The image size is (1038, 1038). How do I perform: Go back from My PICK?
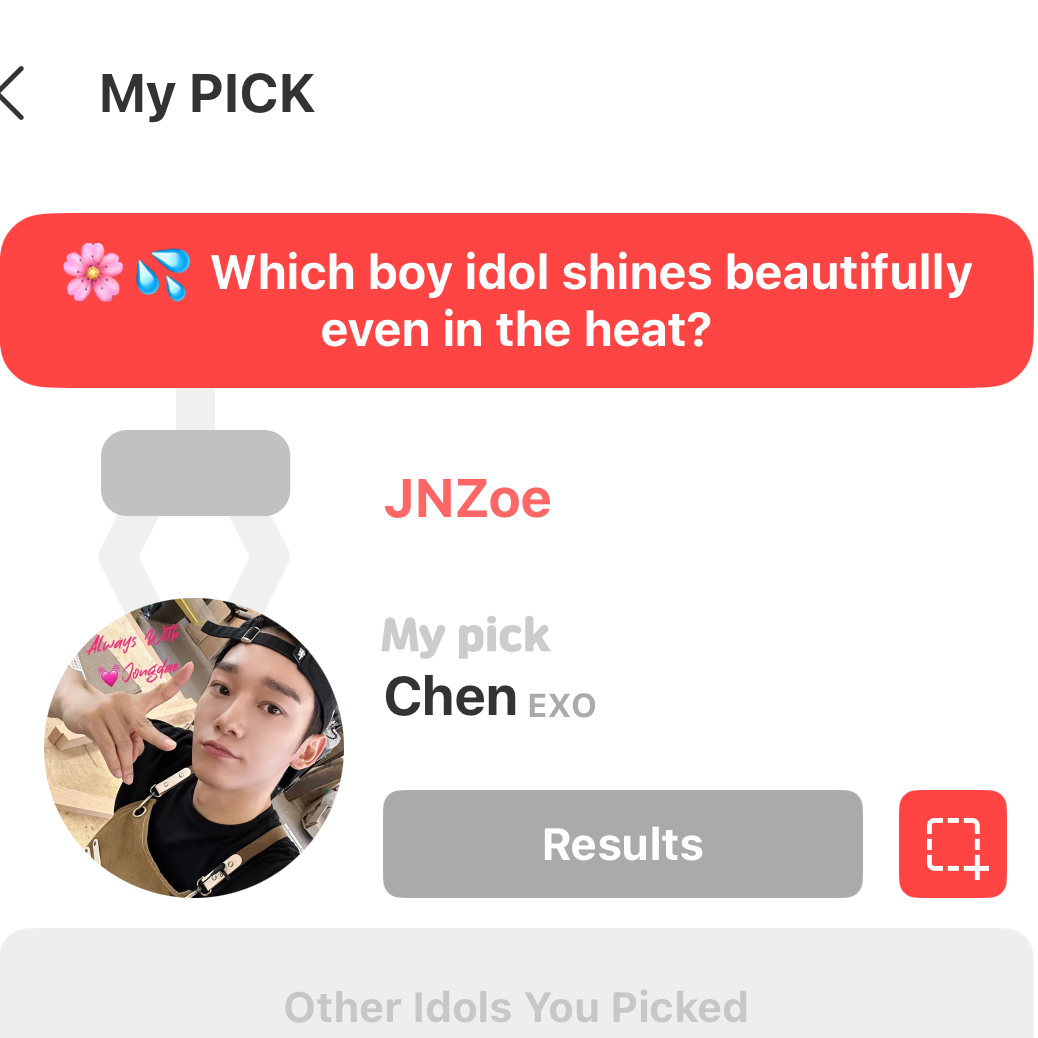pos(12,94)
